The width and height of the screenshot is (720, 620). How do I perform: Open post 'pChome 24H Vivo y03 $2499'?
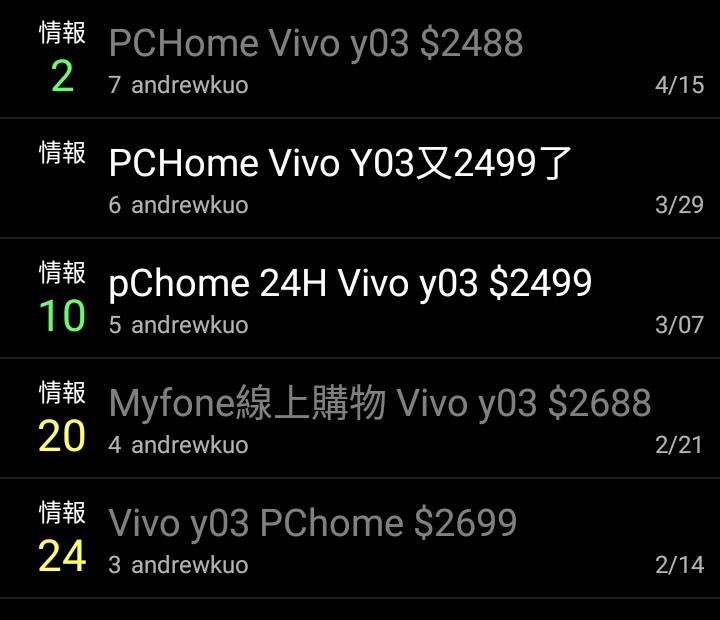tap(350, 284)
